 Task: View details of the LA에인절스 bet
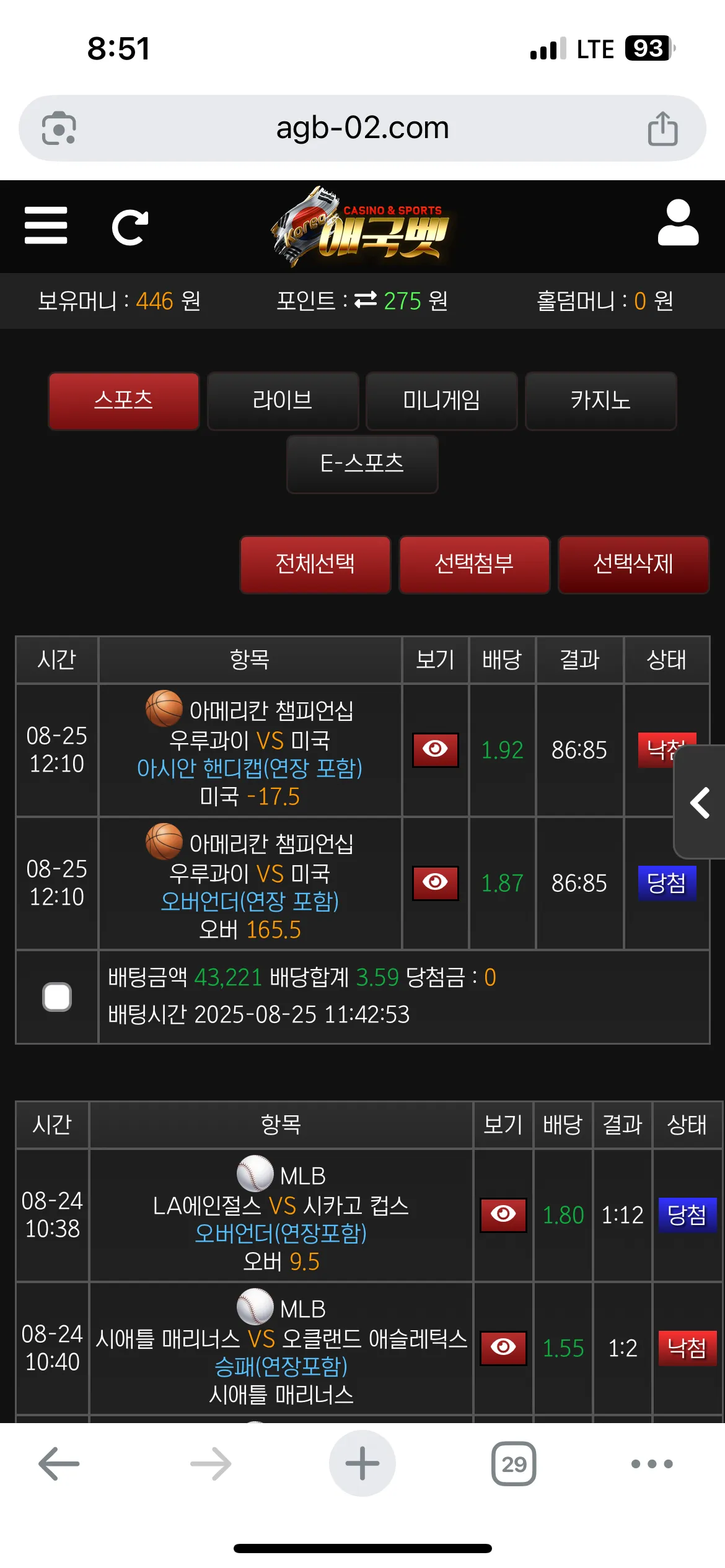[x=503, y=1215]
